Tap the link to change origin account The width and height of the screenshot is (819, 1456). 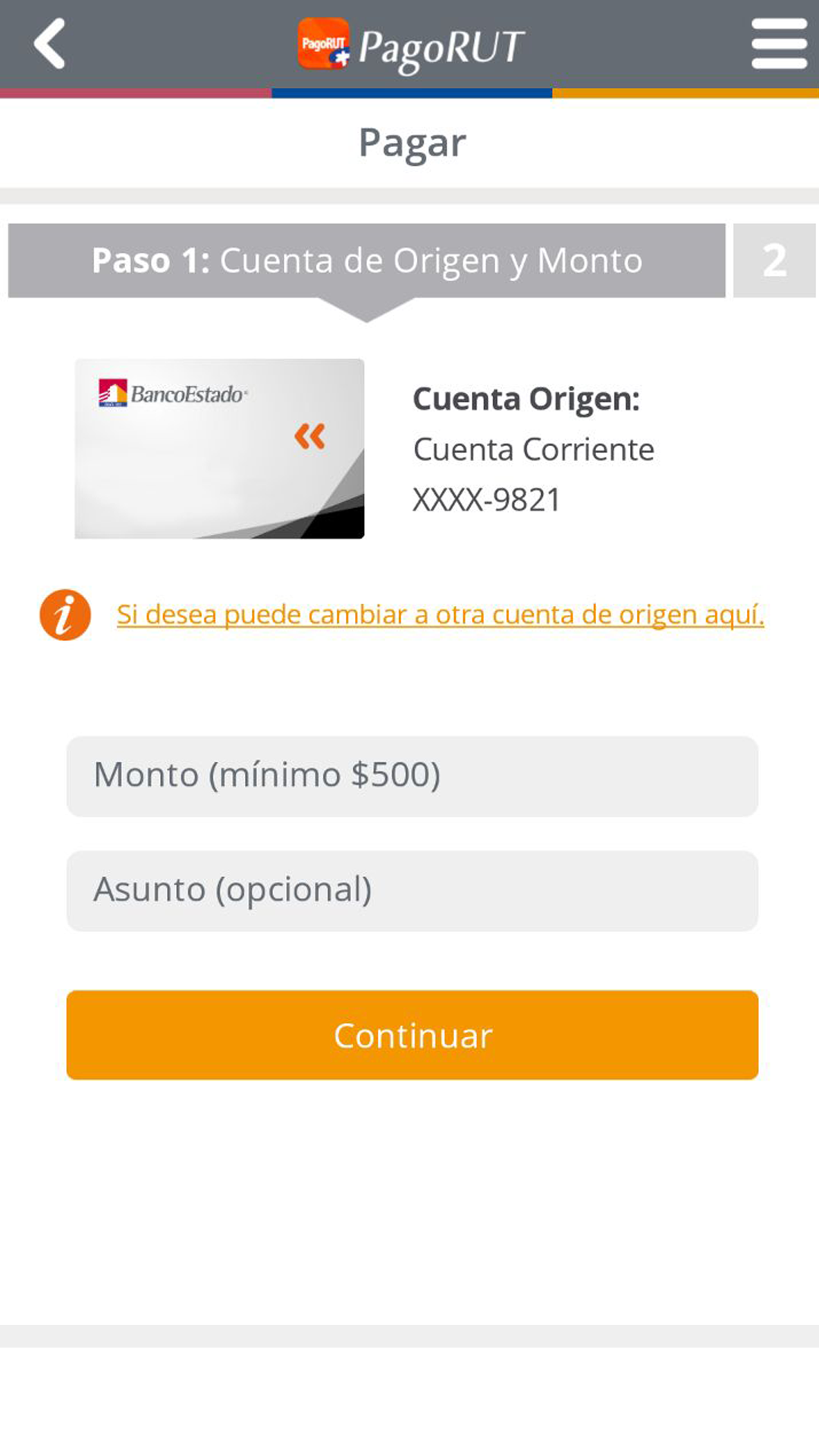click(440, 614)
